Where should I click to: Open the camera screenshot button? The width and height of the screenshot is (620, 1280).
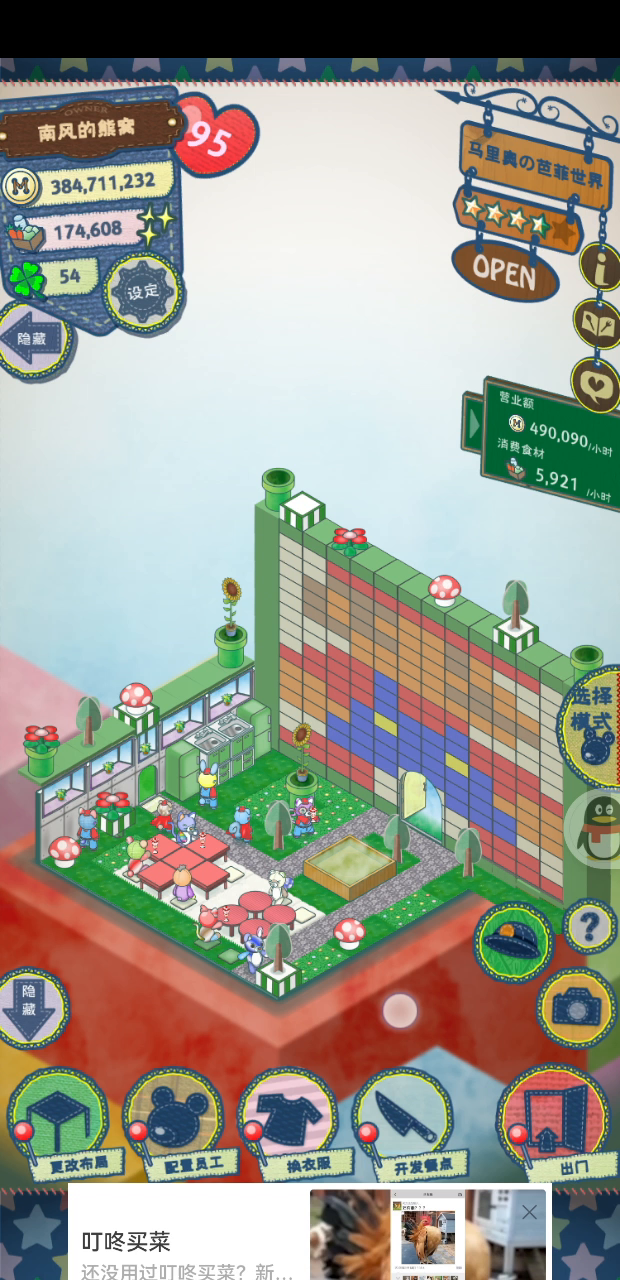(x=575, y=1007)
